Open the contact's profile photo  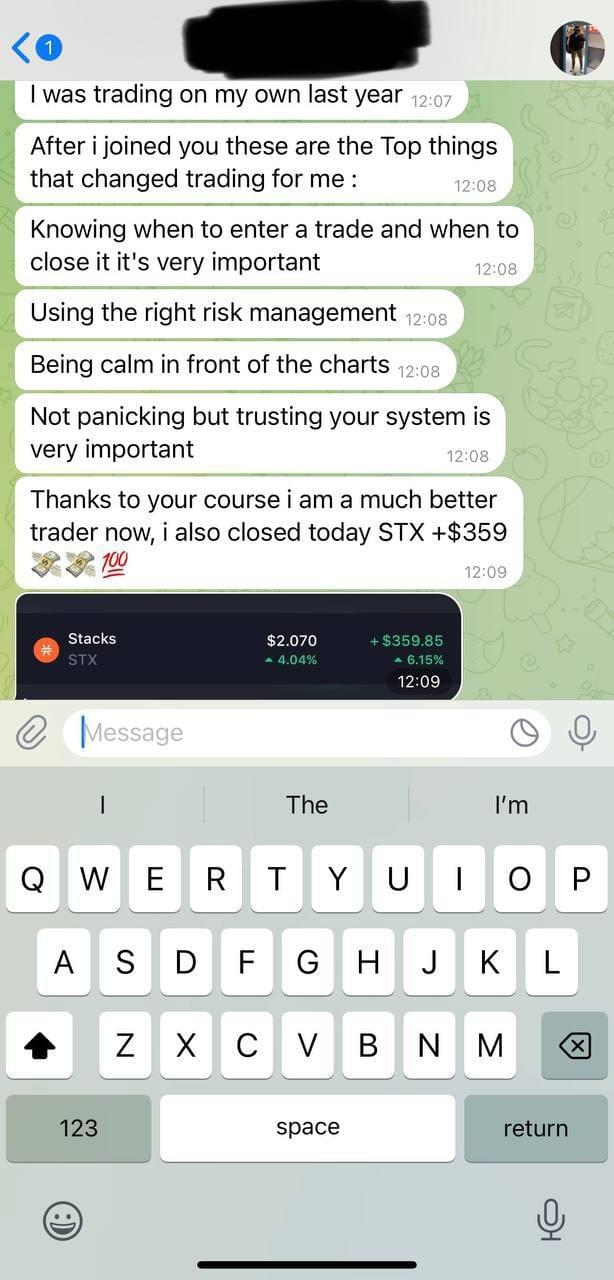pyautogui.click(x=577, y=47)
